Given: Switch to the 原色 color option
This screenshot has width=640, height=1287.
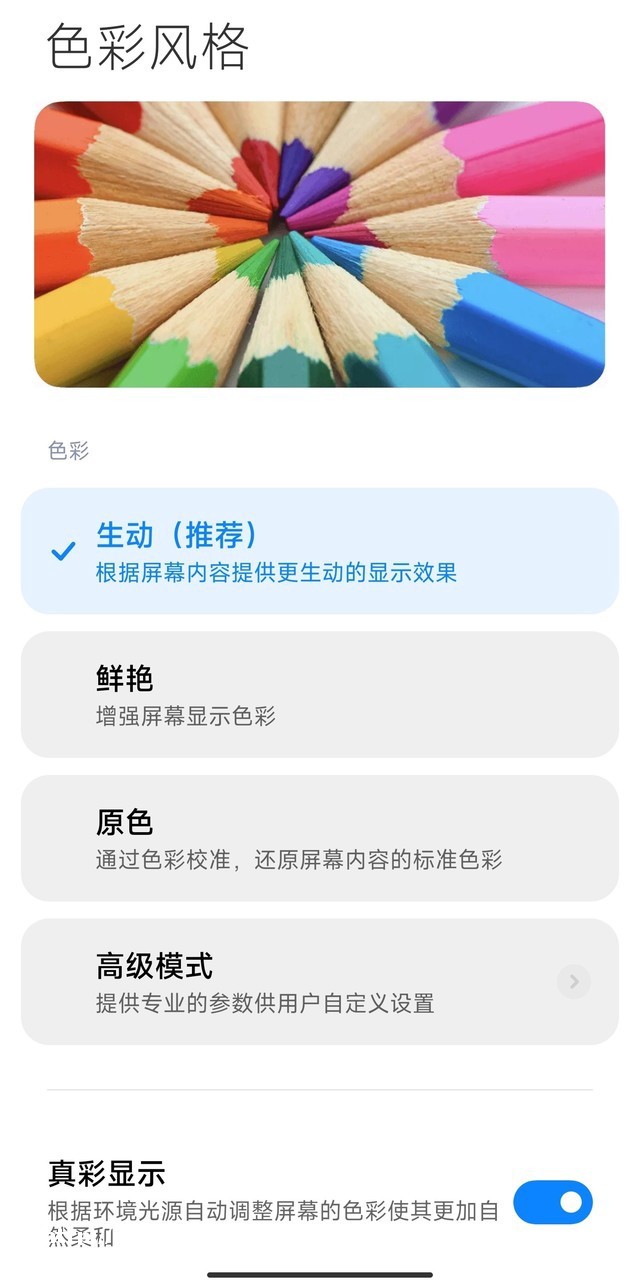Looking at the screenshot, I should pos(319,838).
